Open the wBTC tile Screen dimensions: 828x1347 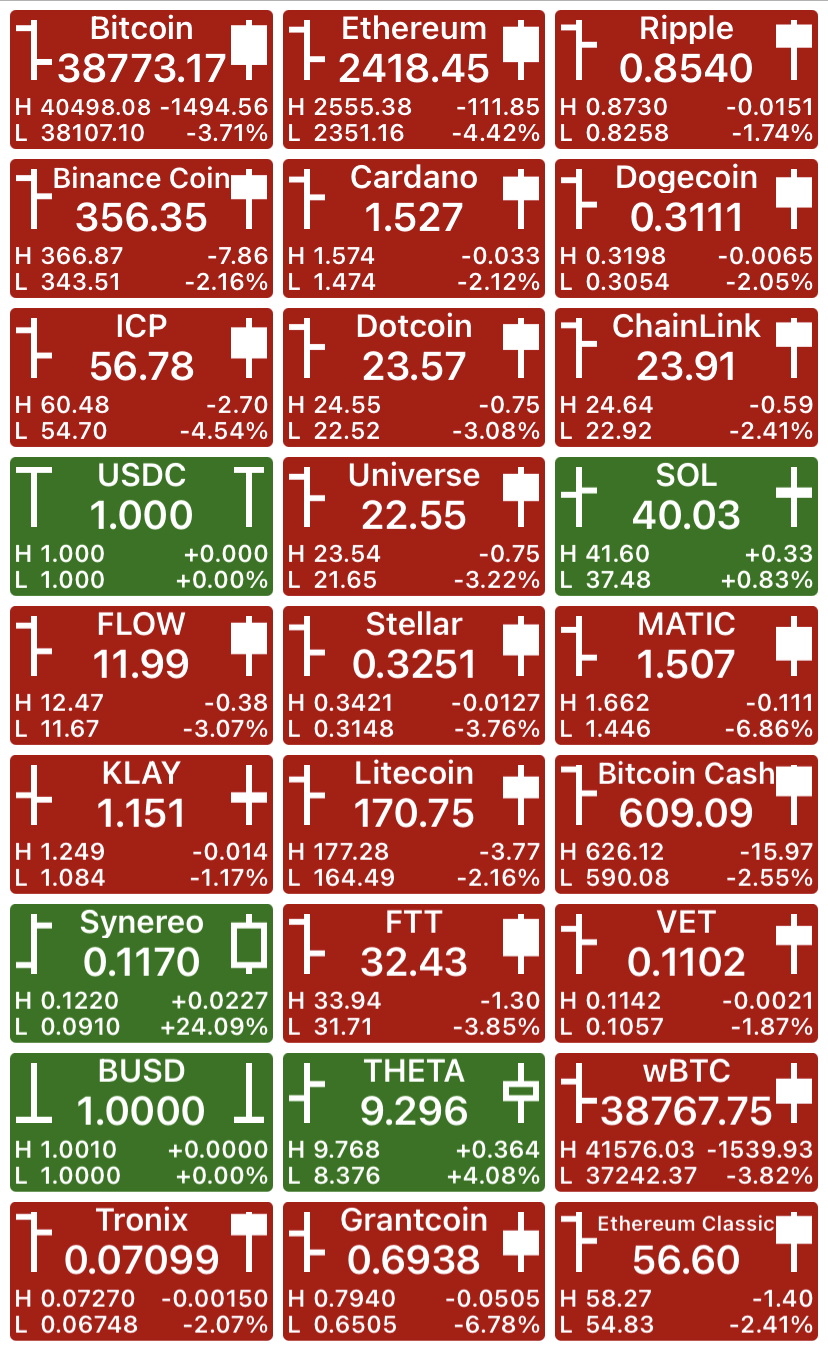point(687,1123)
